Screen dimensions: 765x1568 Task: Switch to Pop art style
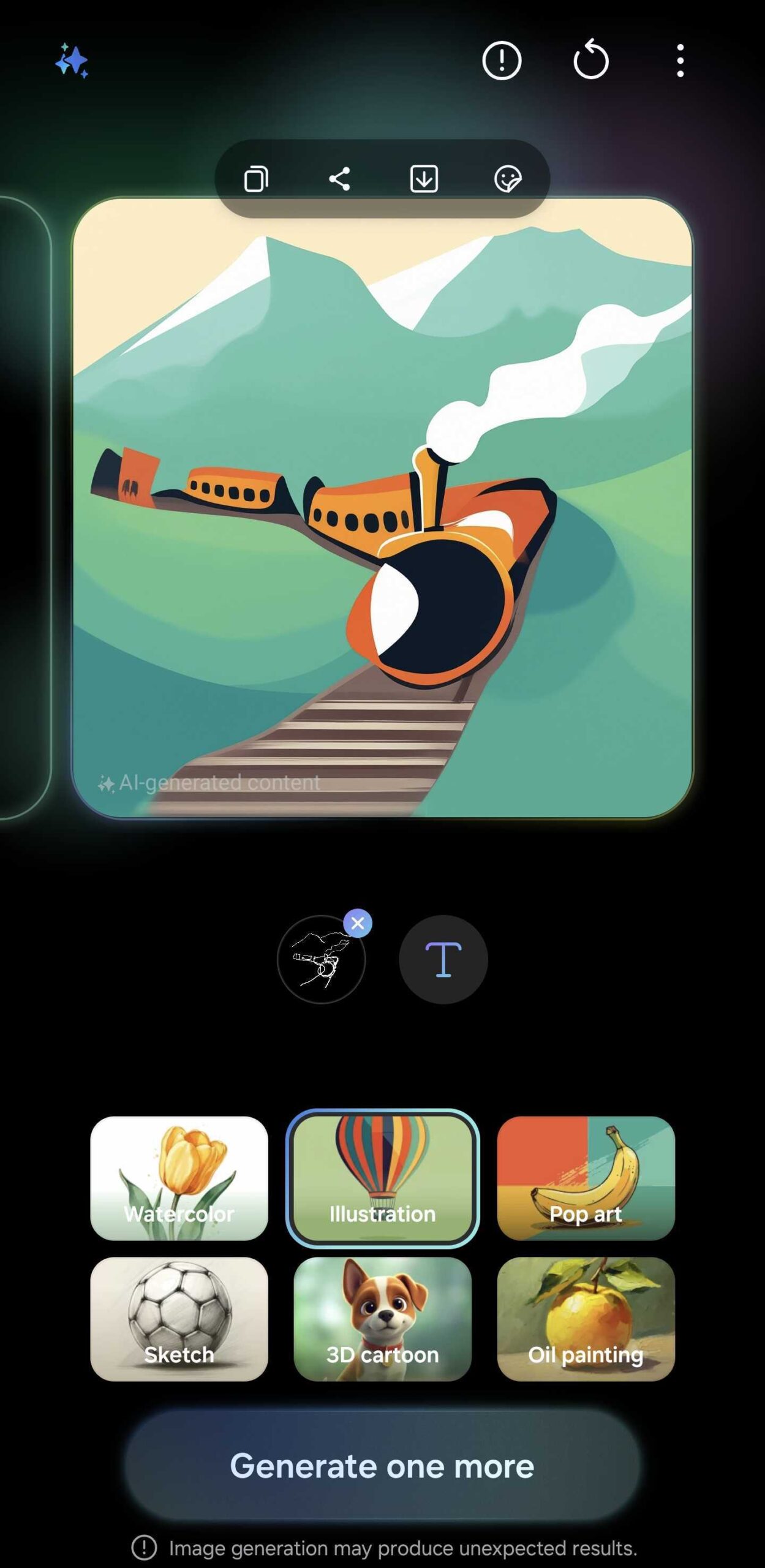[586, 1178]
